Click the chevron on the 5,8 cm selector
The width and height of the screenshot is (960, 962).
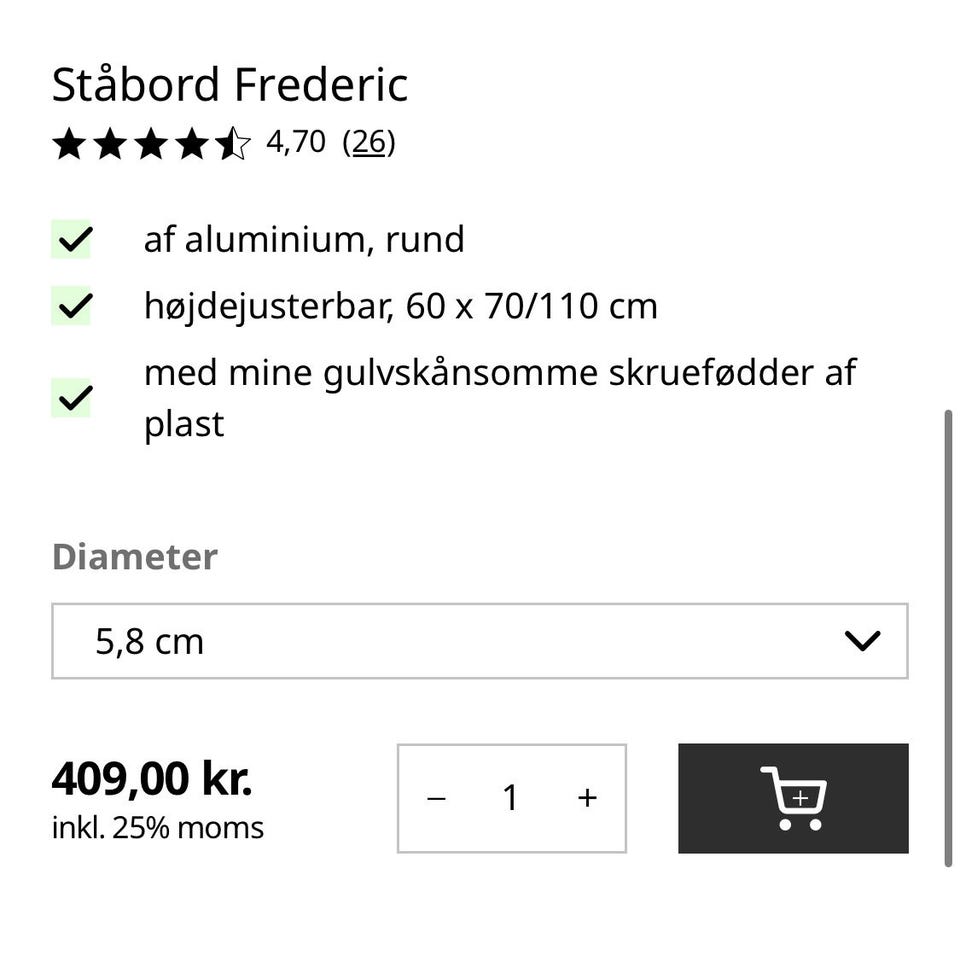pyautogui.click(x=862, y=641)
